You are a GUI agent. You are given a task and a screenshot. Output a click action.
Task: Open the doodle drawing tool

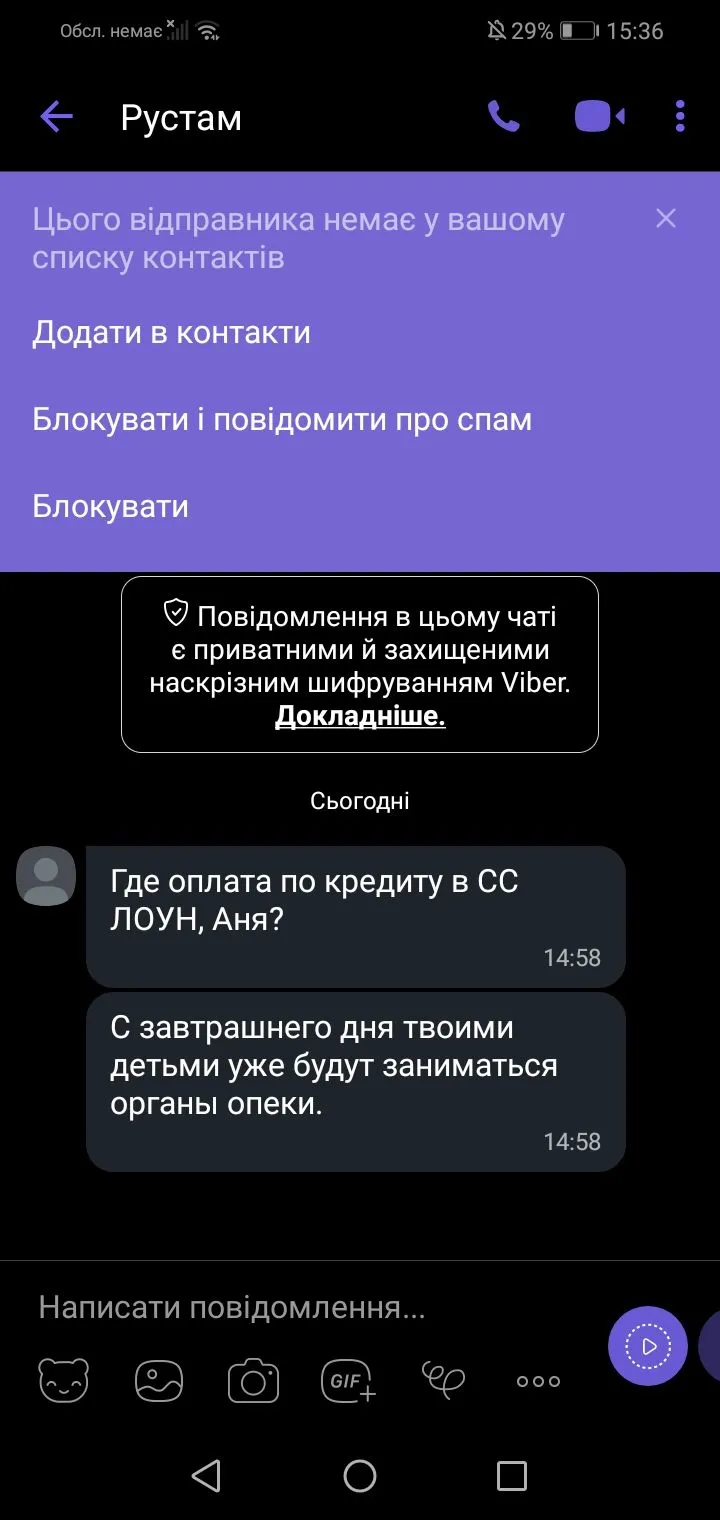tap(443, 1379)
